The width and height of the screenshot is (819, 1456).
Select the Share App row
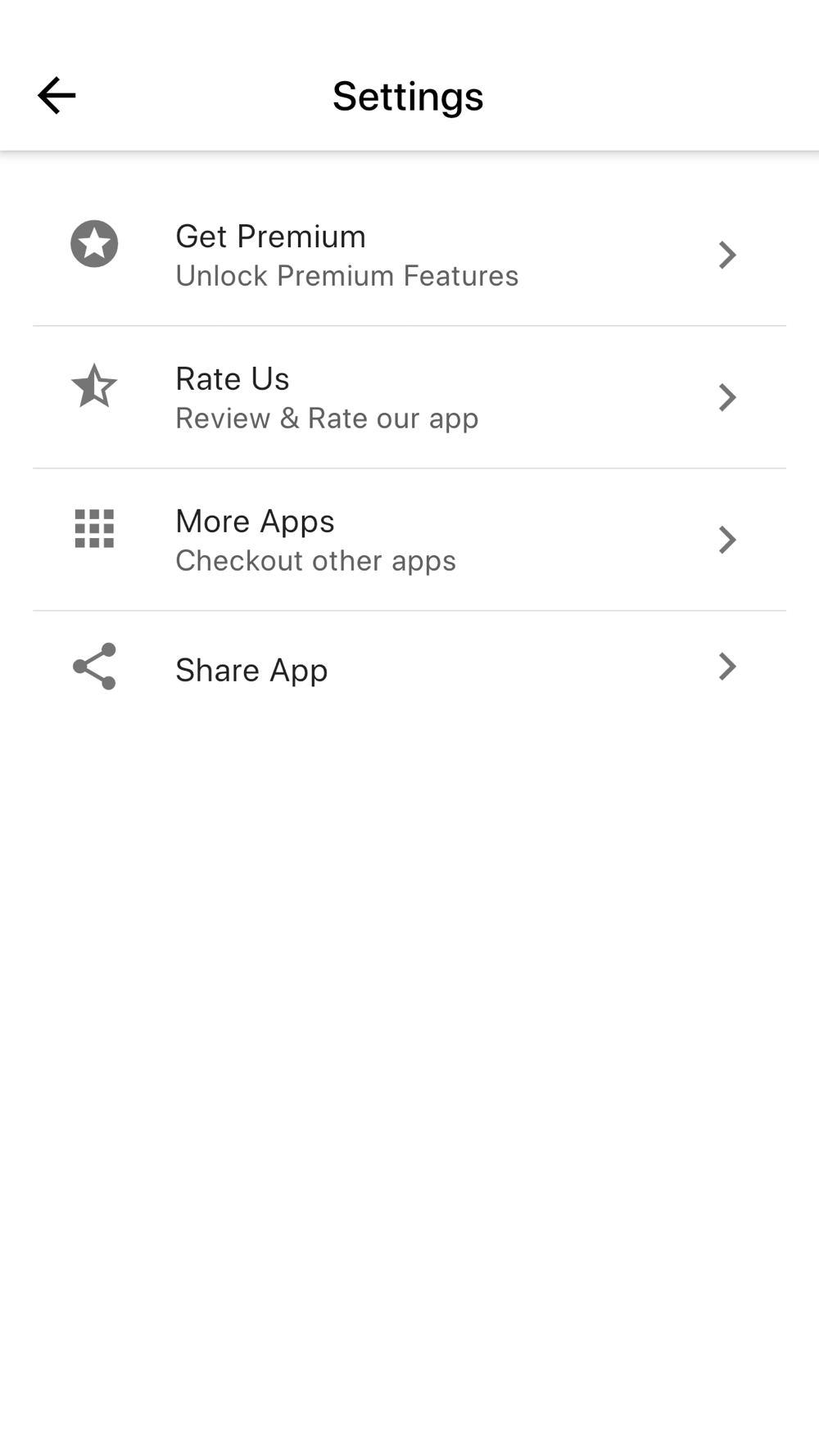pyautogui.click(x=409, y=668)
